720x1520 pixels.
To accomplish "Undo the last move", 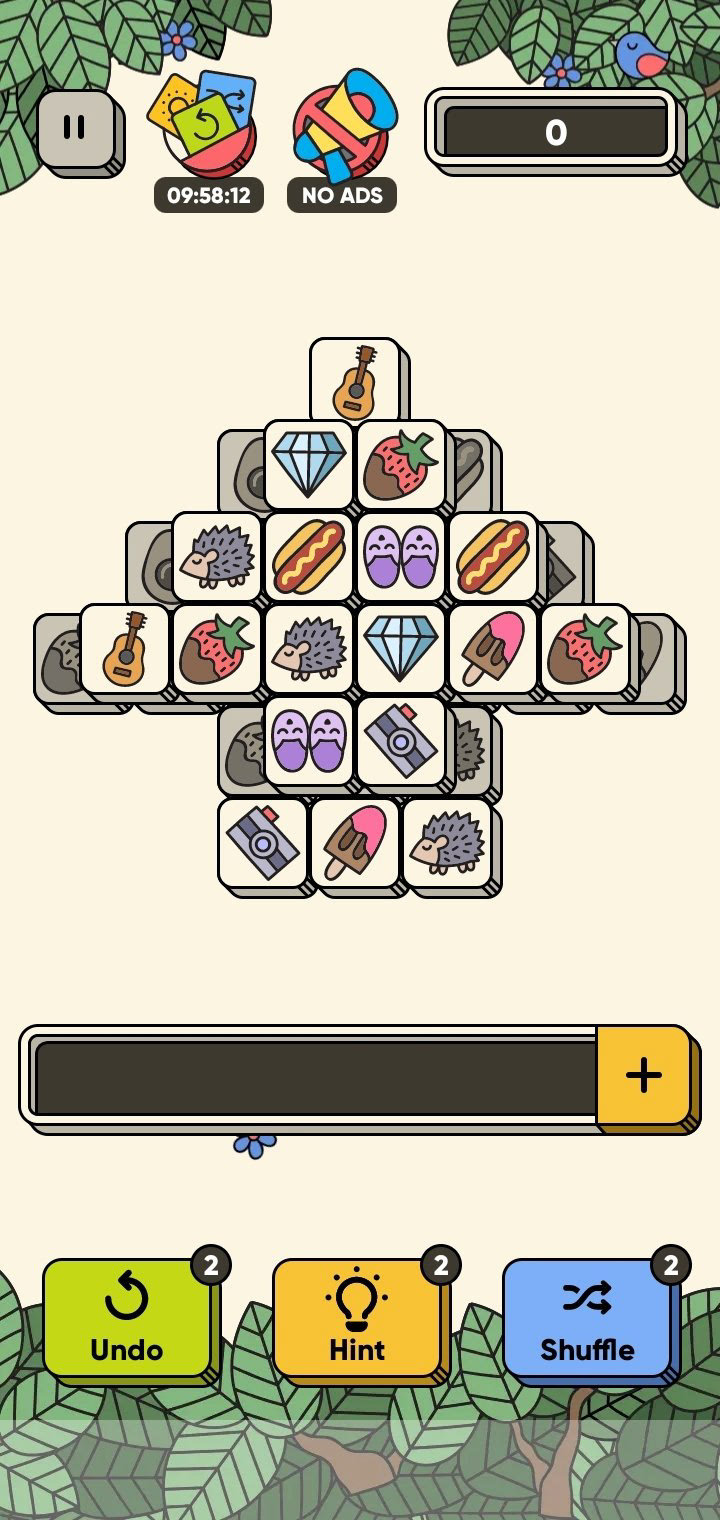I will click(127, 1317).
